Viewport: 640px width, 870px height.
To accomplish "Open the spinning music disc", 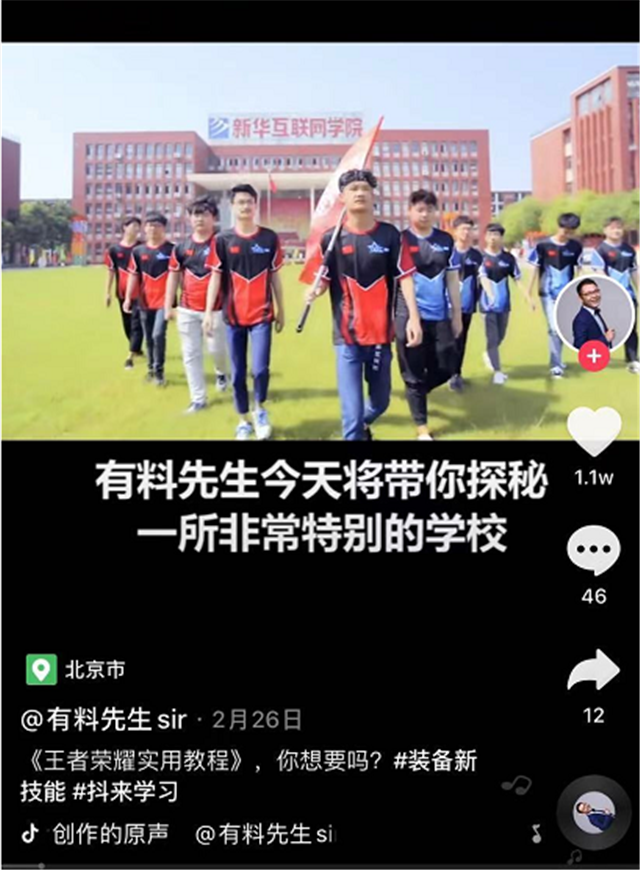I will [594, 813].
